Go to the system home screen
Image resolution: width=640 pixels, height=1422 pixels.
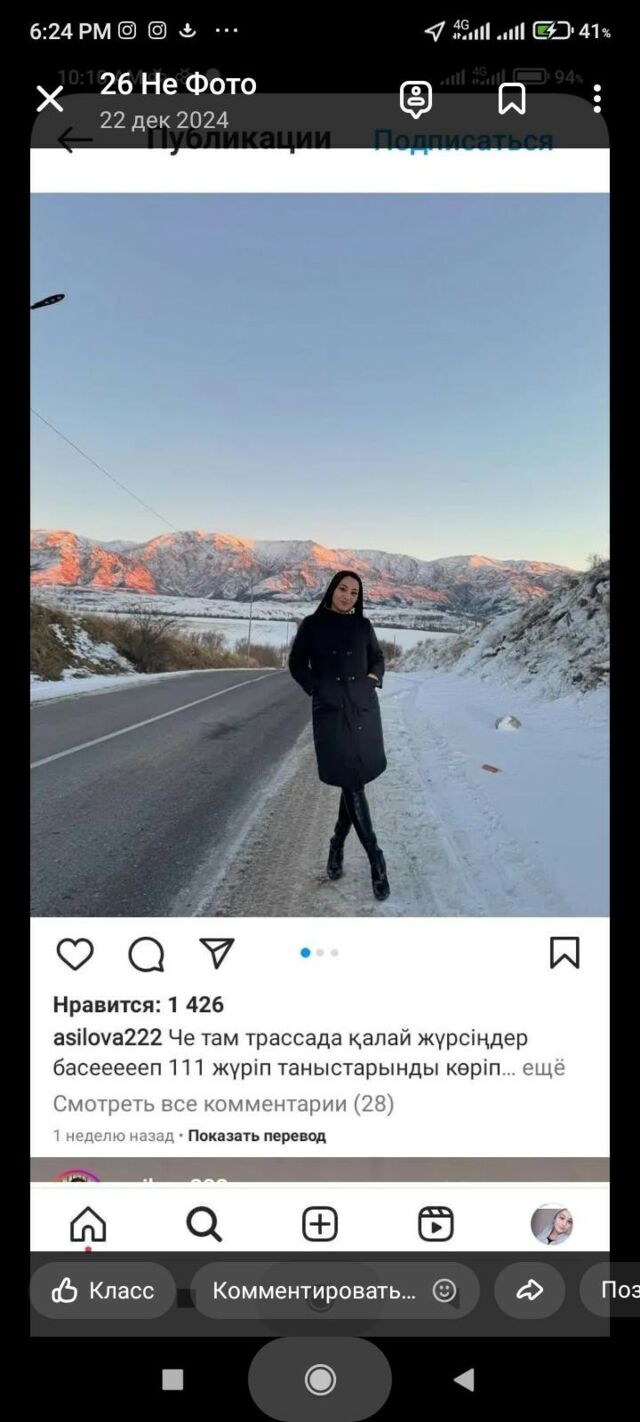[x=320, y=1380]
